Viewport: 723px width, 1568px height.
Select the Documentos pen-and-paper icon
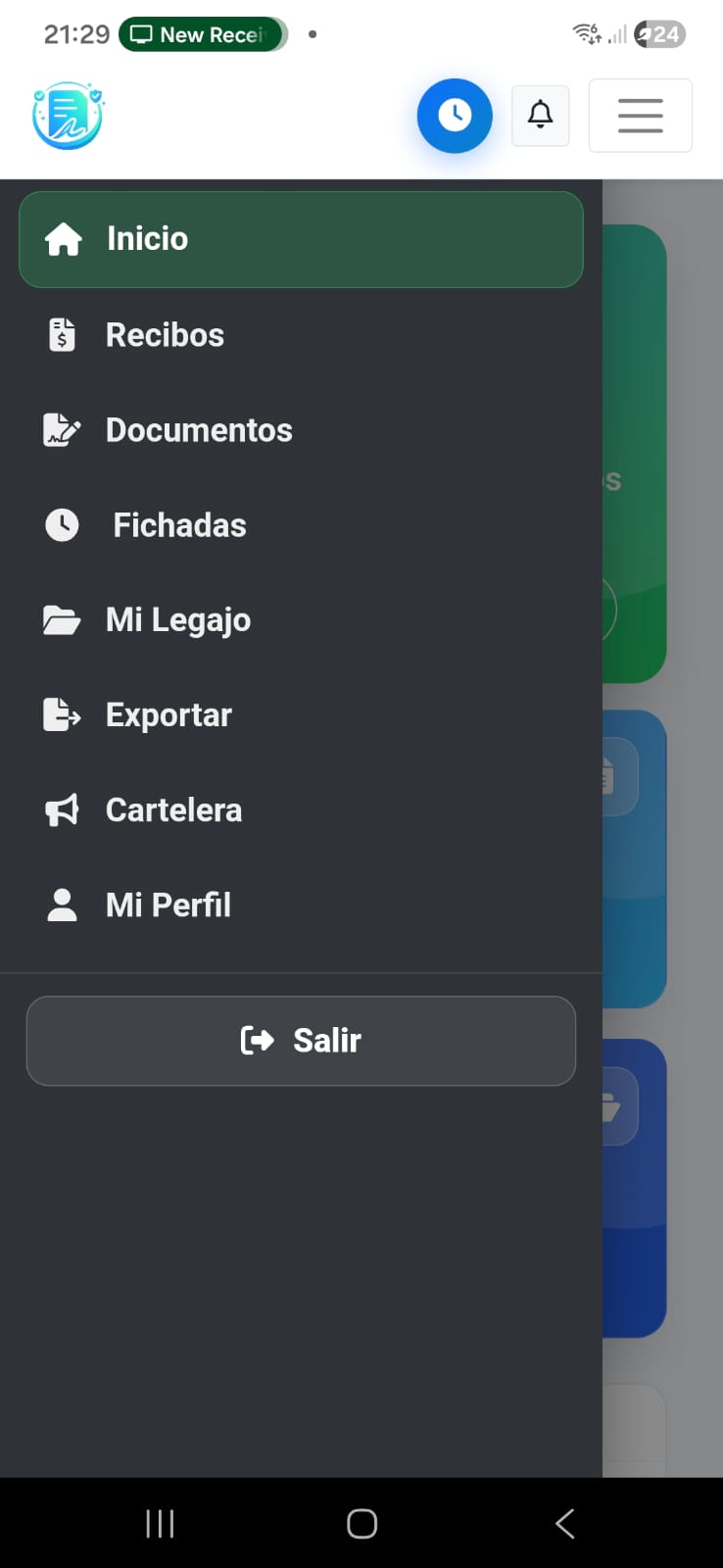(61, 428)
